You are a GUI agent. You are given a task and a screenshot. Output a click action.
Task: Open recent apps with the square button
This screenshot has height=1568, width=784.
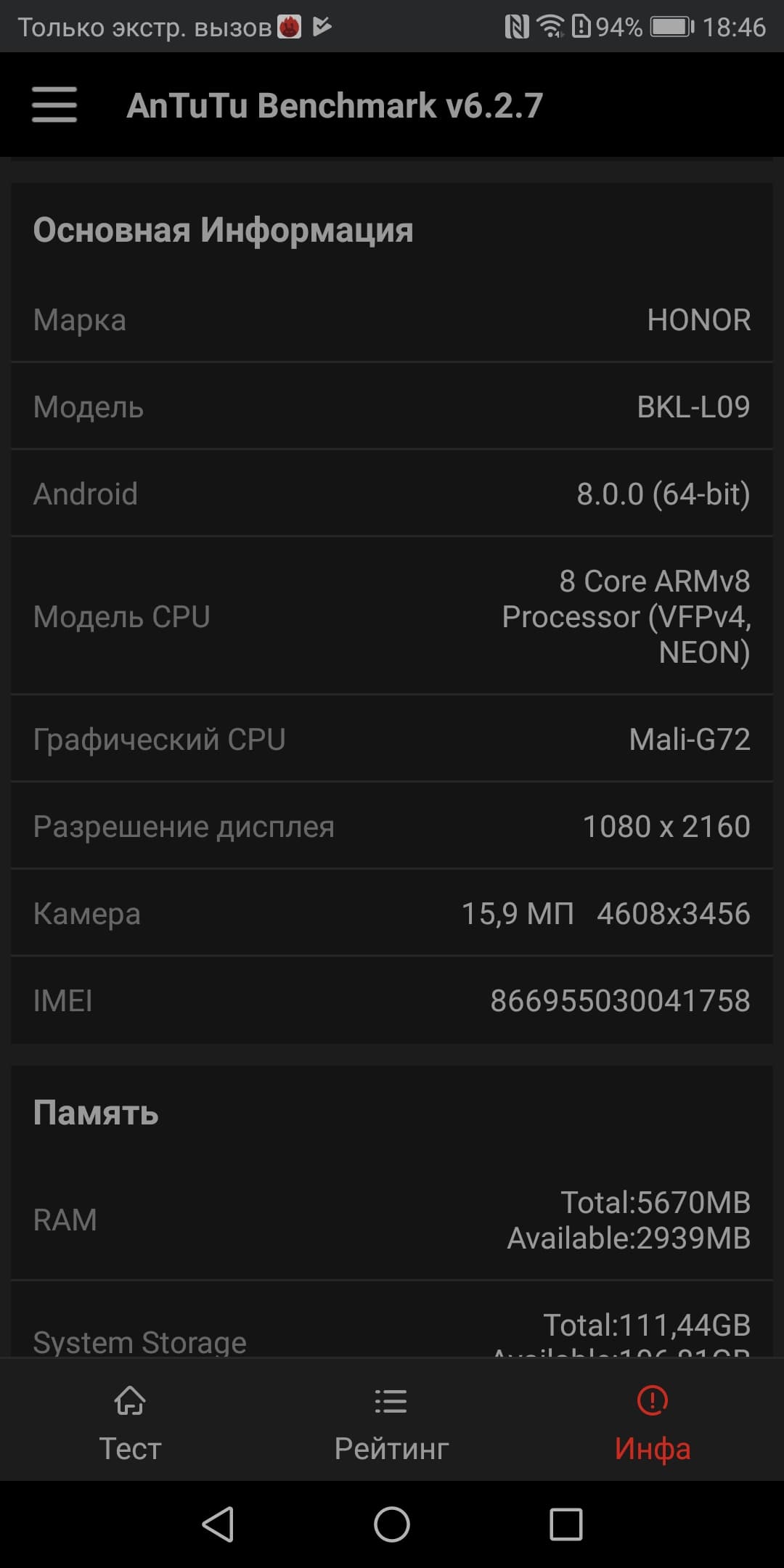565,1524
